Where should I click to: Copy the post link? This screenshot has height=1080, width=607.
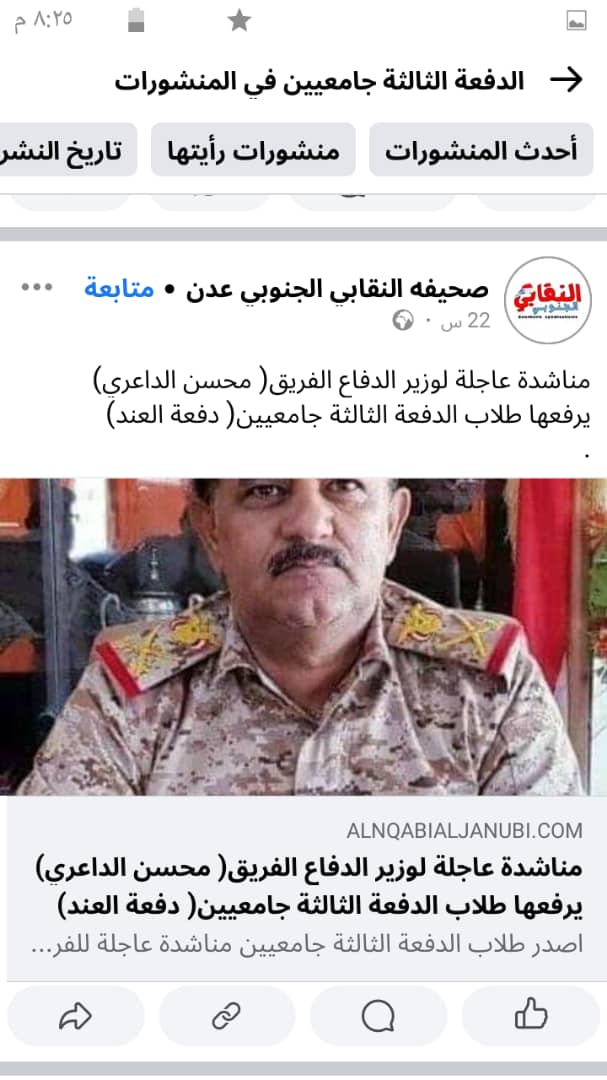tap(226, 1017)
